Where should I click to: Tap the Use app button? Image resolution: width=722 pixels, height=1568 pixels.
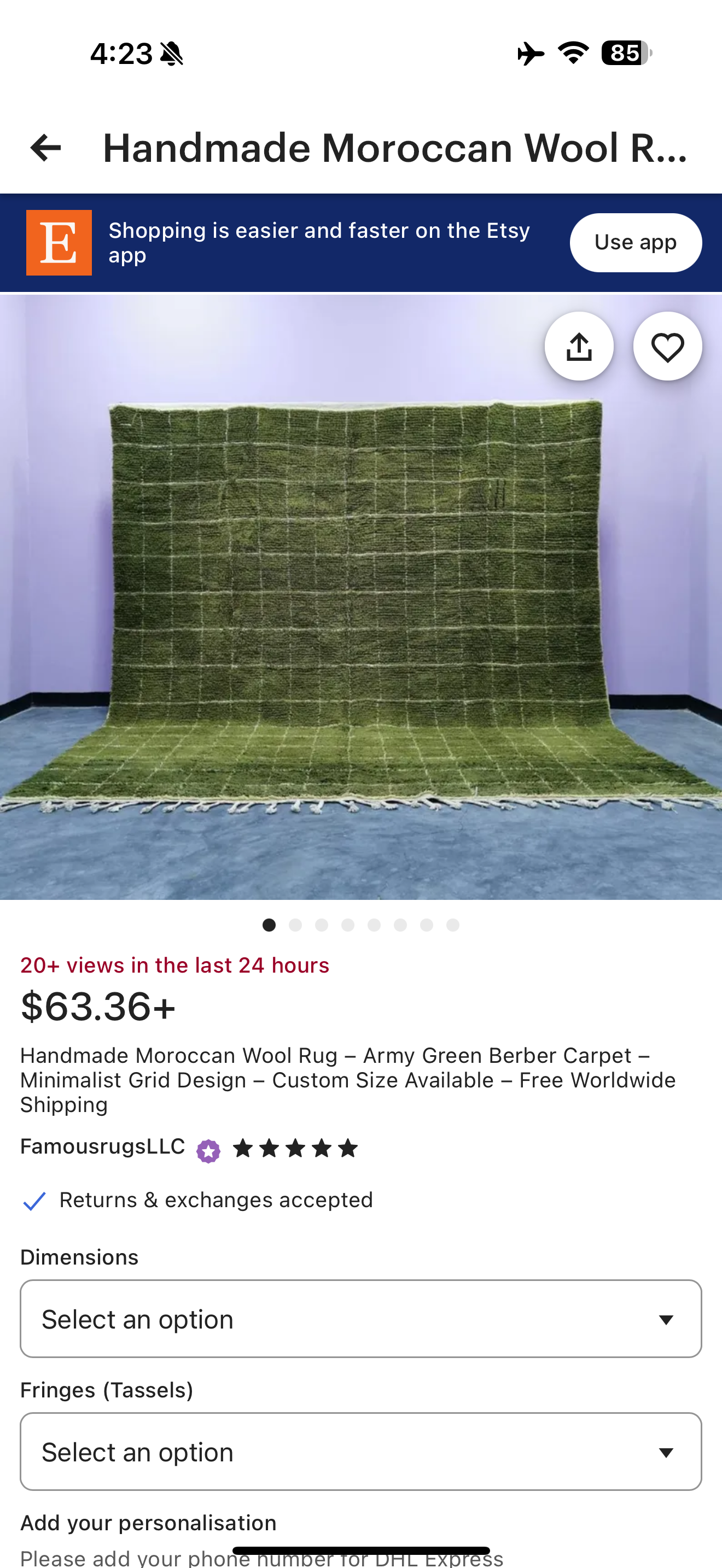coord(635,242)
